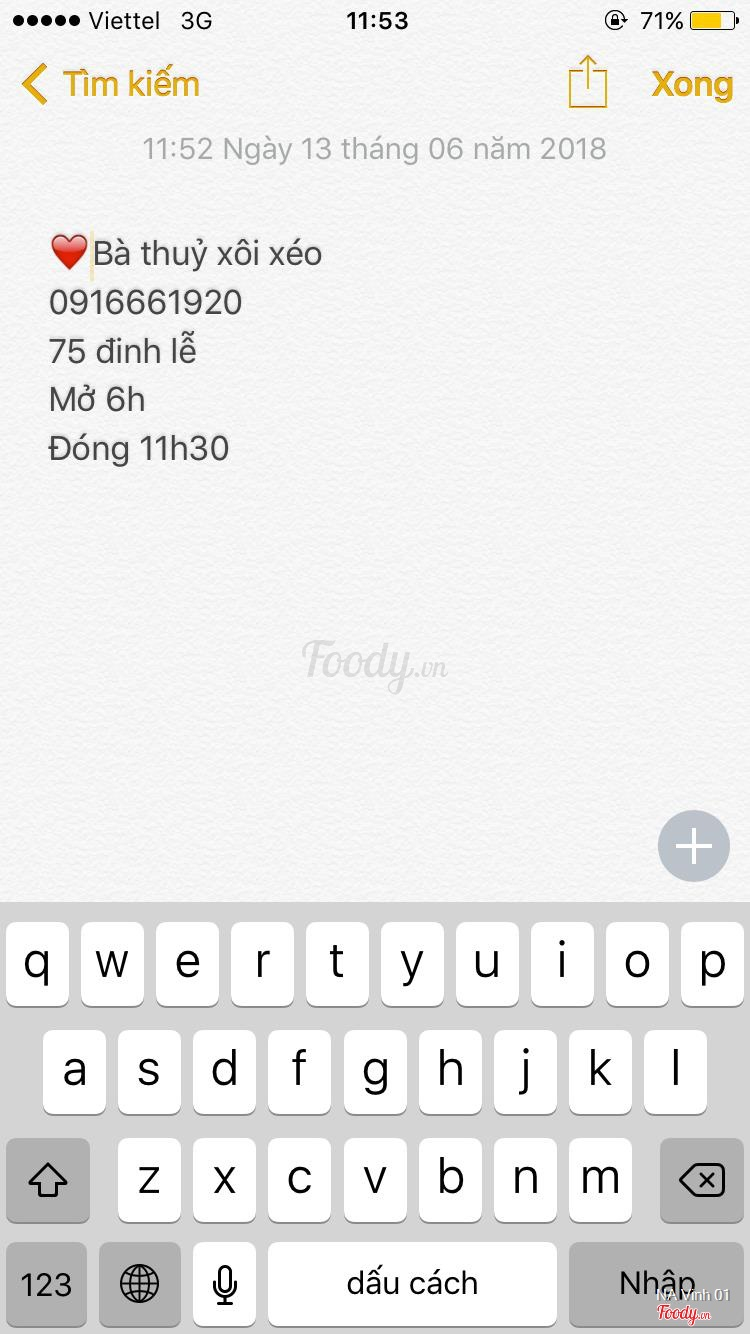The width and height of the screenshot is (750, 1334).
Task: Share this note
Action: point(588,82)
